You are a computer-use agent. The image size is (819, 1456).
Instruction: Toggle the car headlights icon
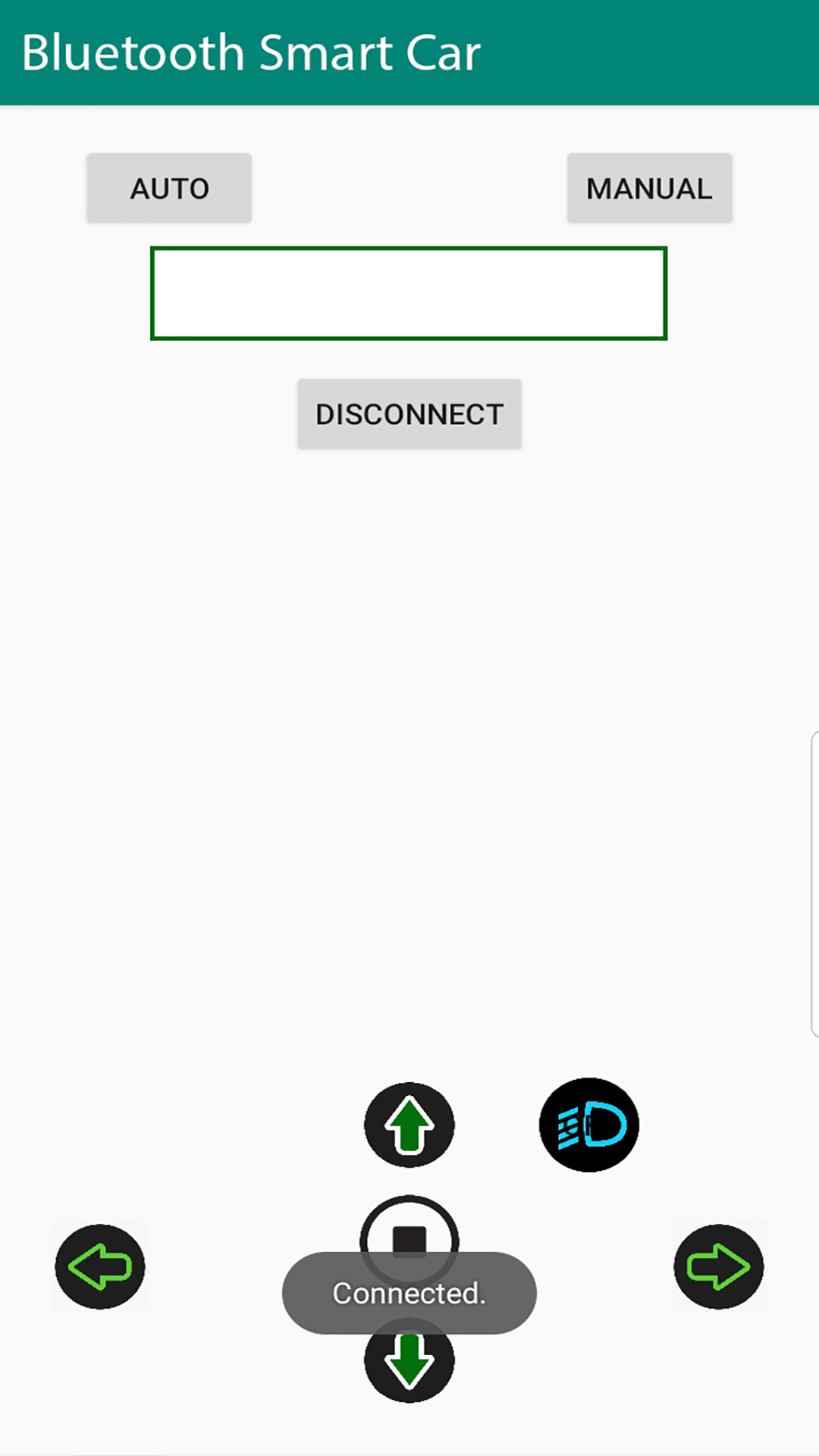click(x=589, y=1125)
